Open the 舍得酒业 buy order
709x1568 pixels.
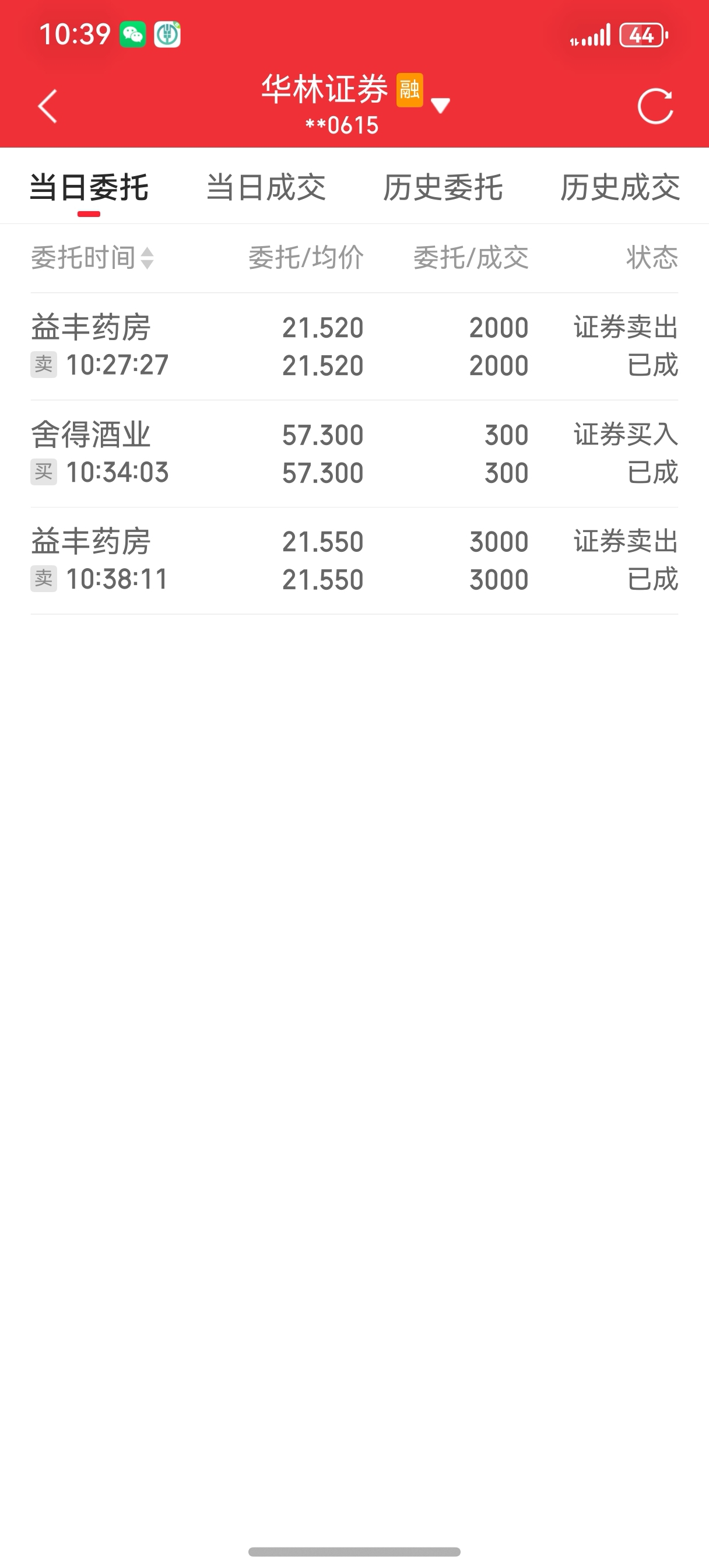(x=354, y=453)
